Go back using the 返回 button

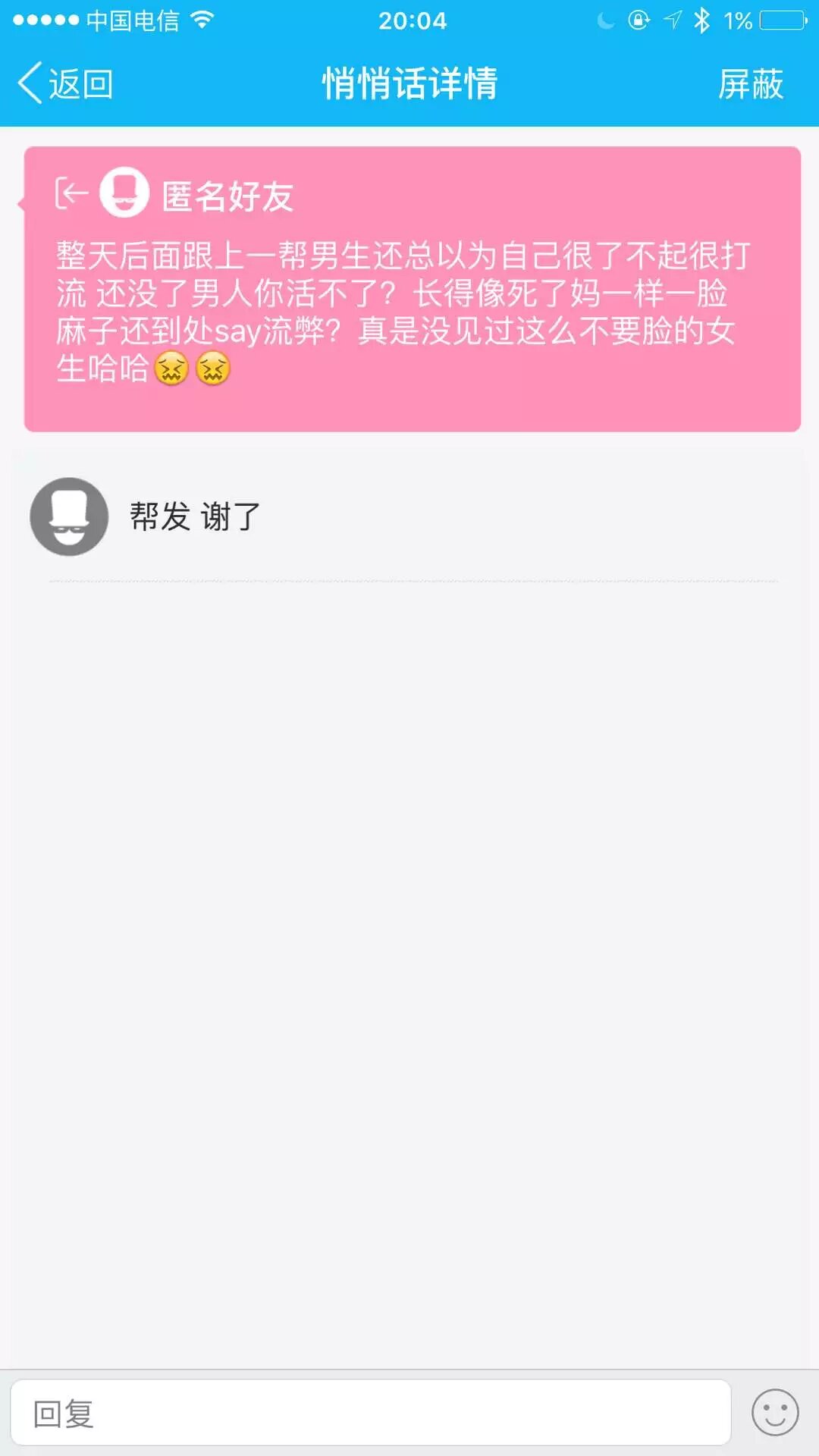67,83
